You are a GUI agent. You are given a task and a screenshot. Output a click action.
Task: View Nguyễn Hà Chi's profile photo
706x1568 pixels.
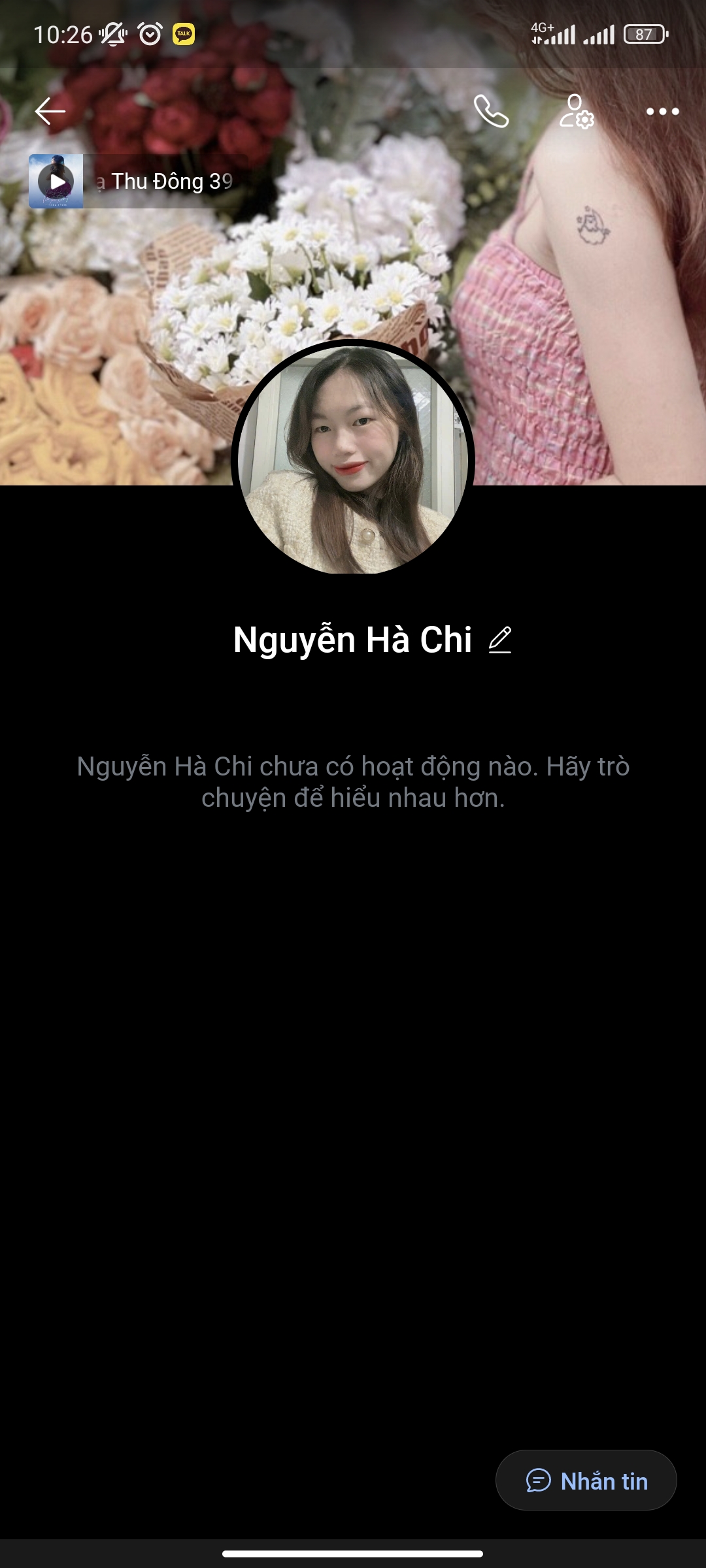[x=353, y=459]
